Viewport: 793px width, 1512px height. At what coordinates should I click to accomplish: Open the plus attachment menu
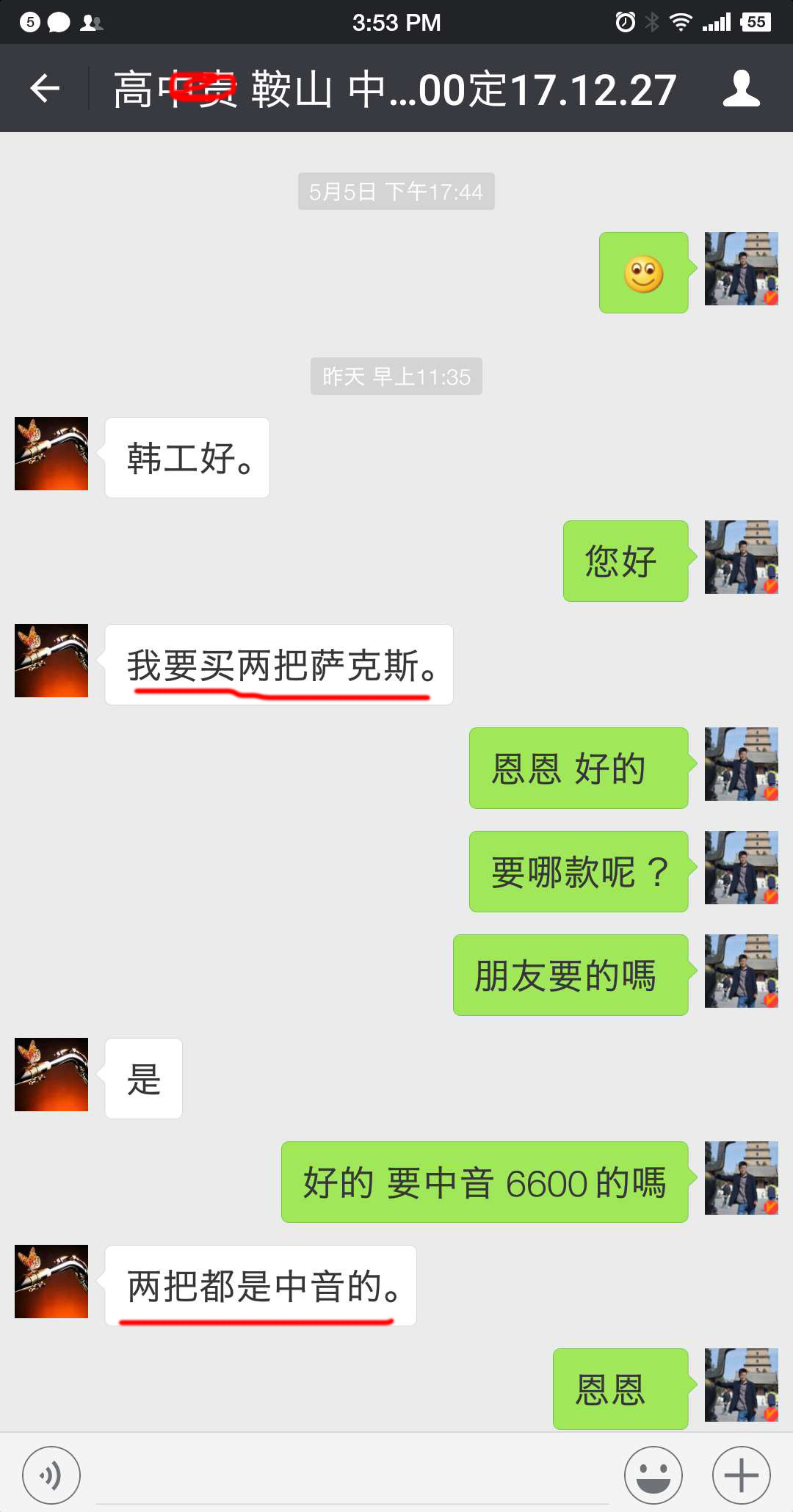[741, 1475]
